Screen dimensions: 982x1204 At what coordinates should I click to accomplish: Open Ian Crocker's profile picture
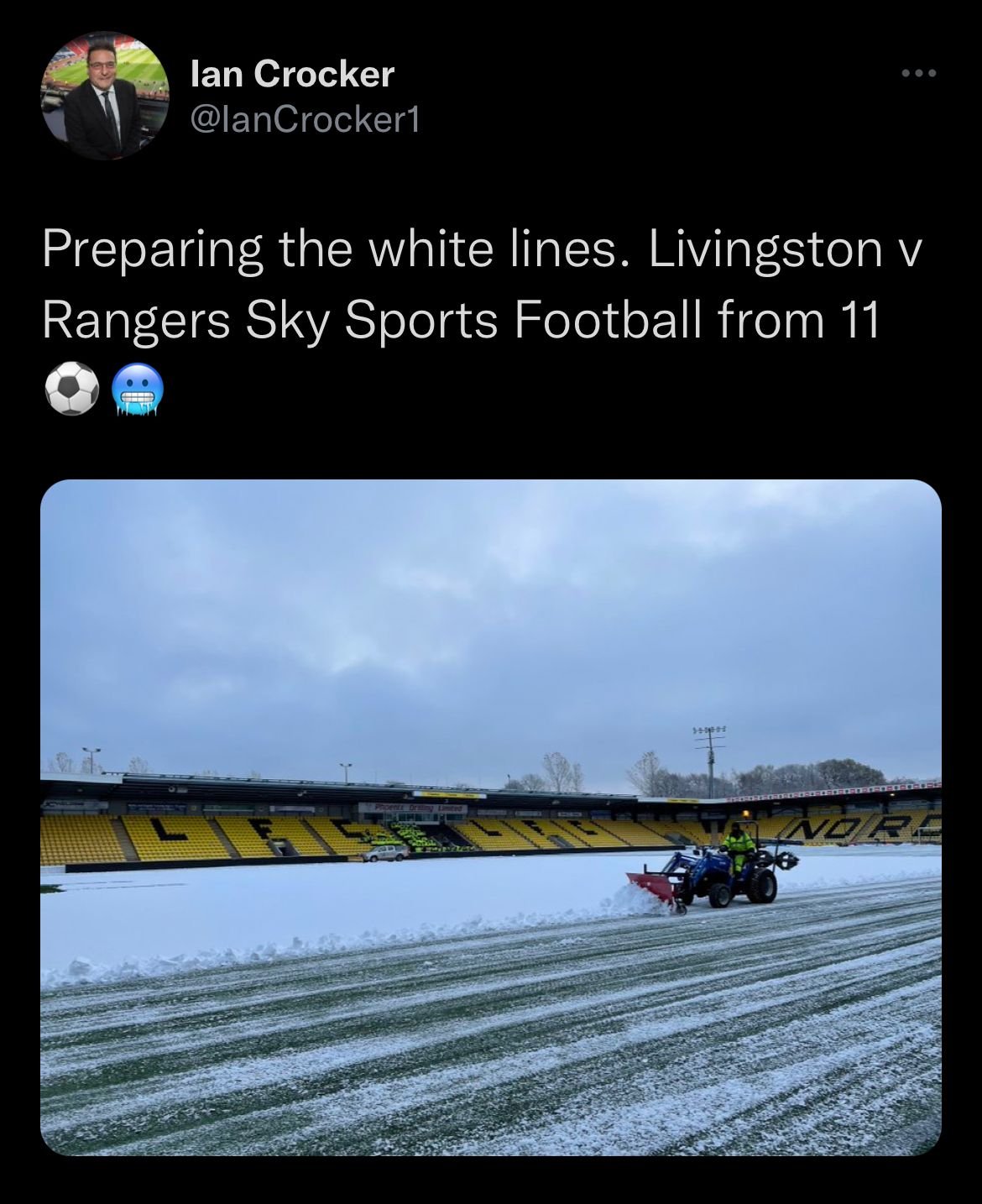105,96
